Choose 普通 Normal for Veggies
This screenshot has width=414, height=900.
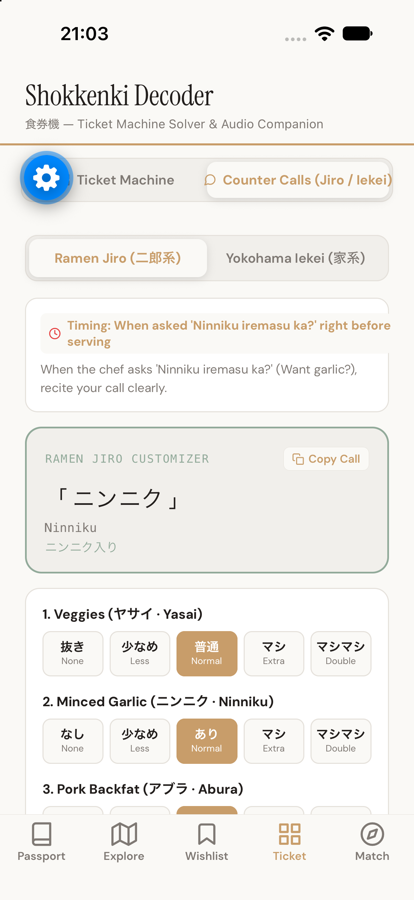[x=207, y=654]
